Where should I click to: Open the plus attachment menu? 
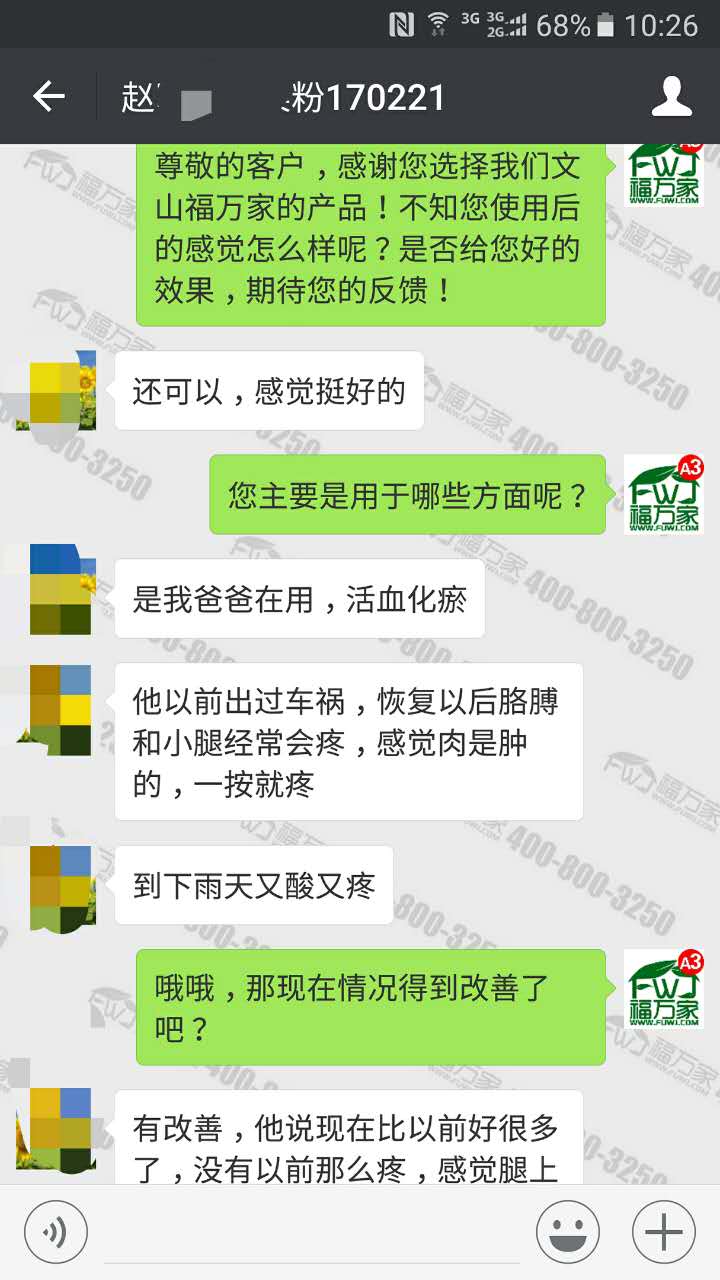(x=663, y=1232)
